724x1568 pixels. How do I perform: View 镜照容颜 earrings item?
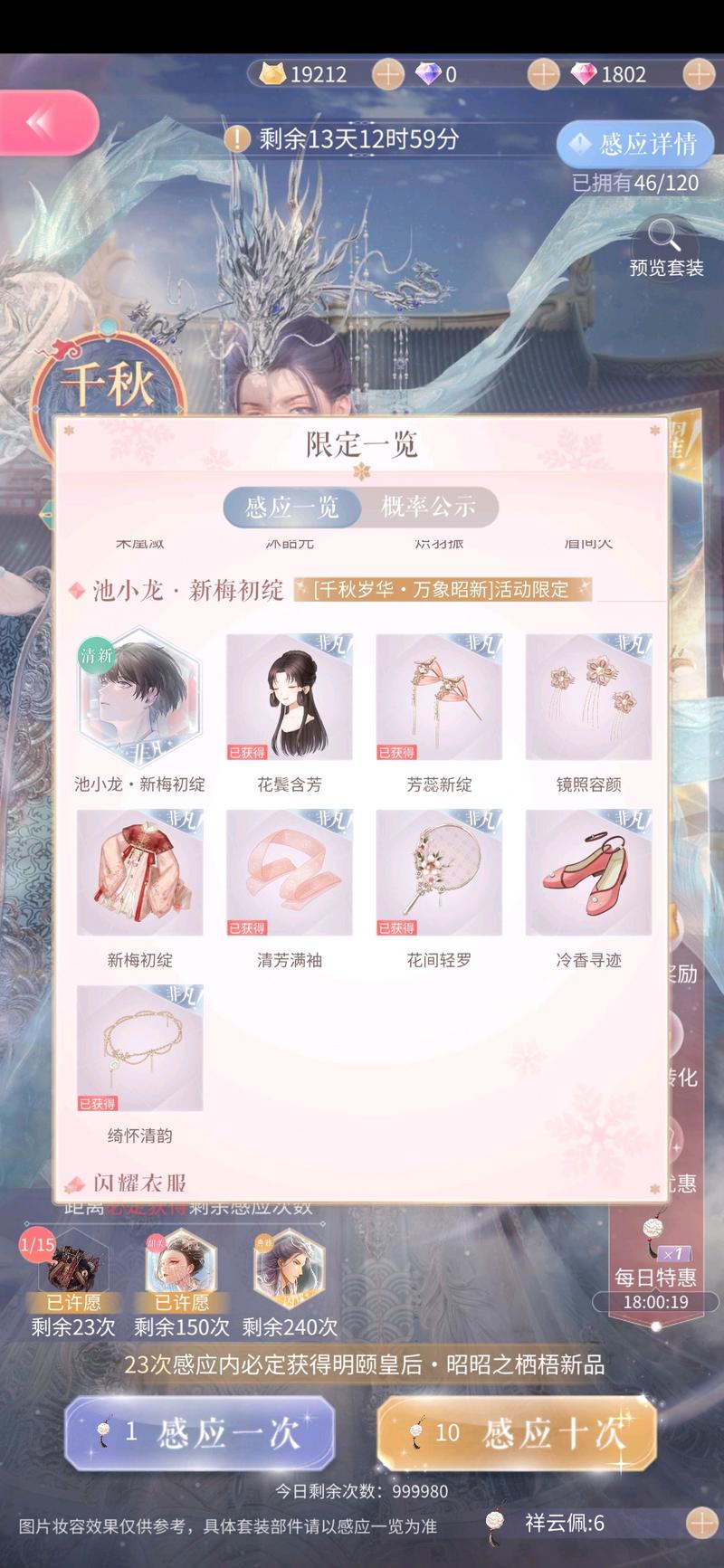tap(588, 698)
